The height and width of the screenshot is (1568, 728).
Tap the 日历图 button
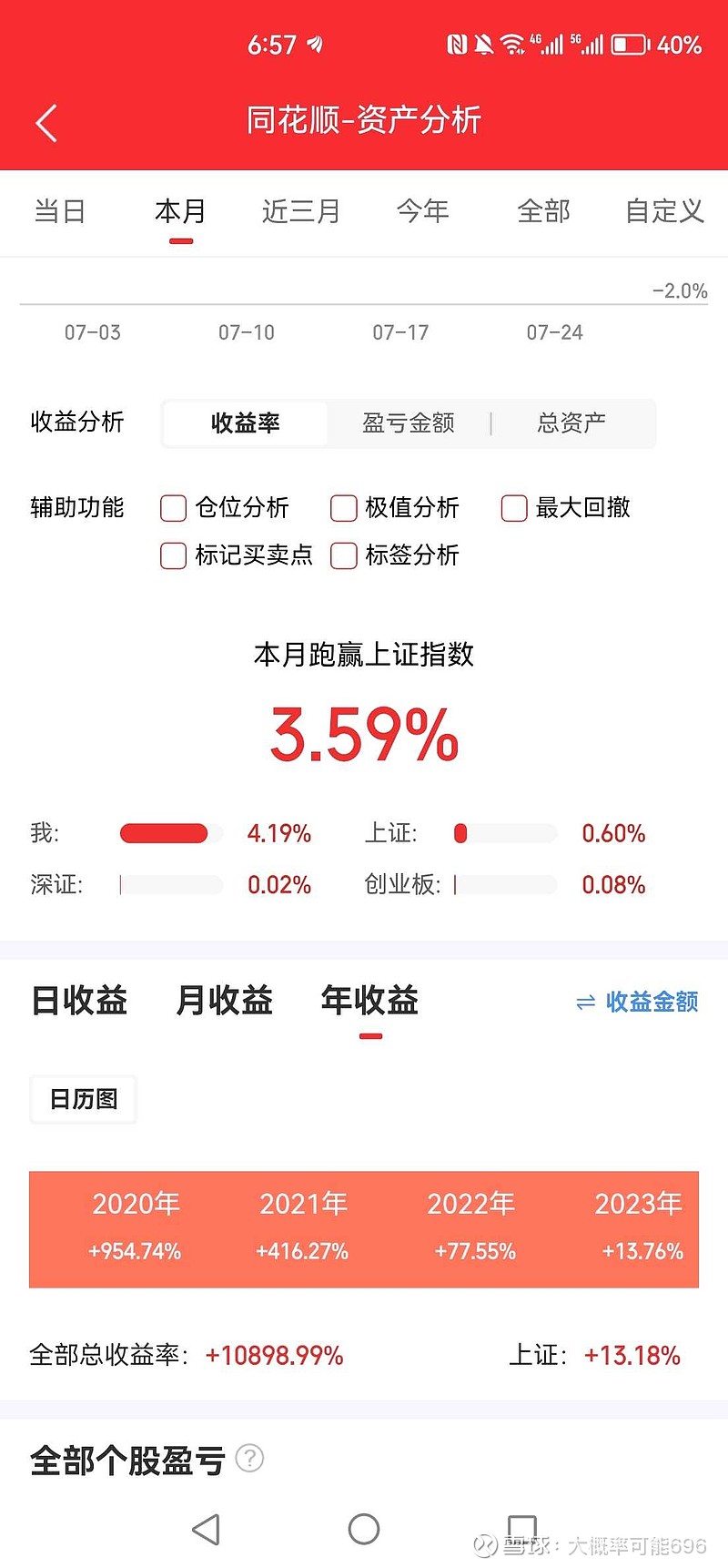[83, 1099]
